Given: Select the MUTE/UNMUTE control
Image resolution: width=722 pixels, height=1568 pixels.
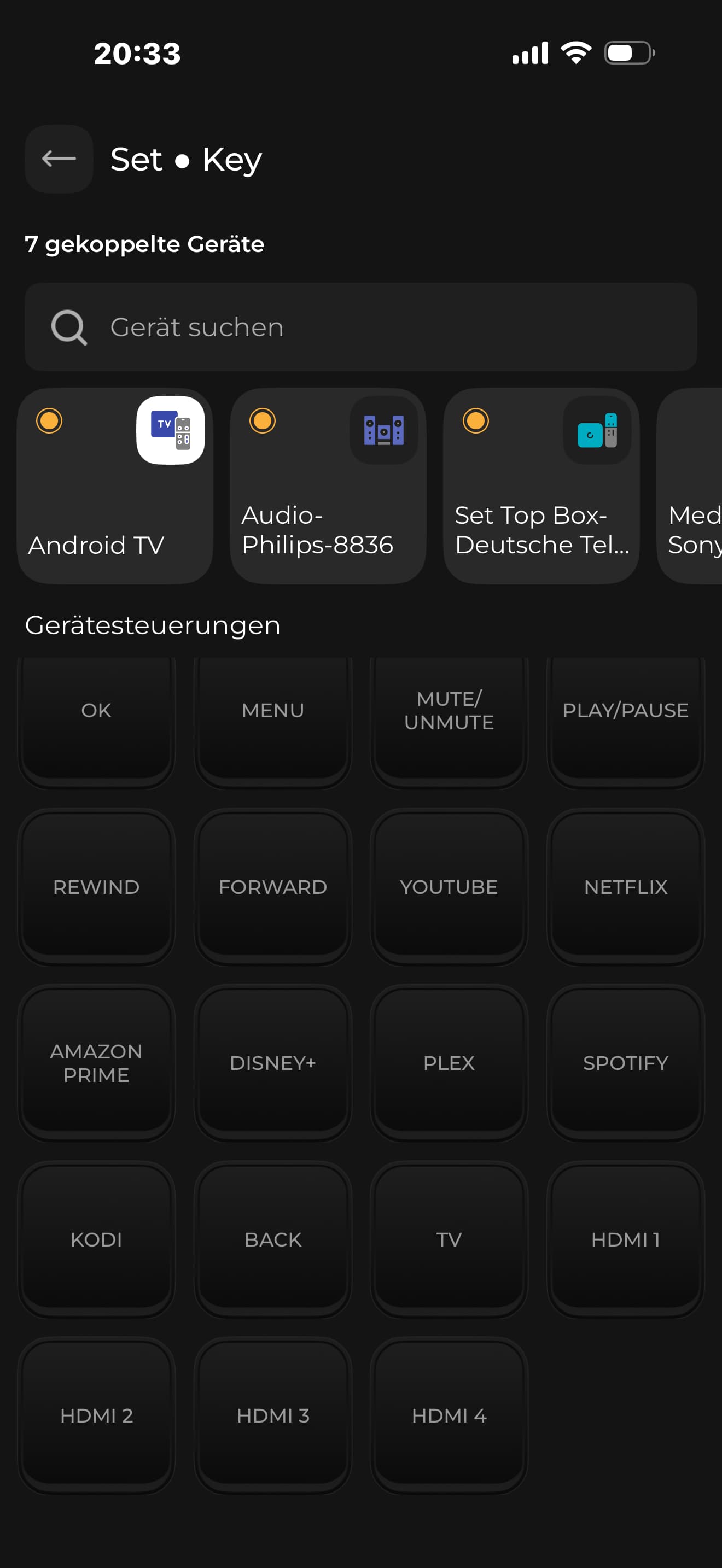Looking at the screenshot, I should [x=449, y=711].
